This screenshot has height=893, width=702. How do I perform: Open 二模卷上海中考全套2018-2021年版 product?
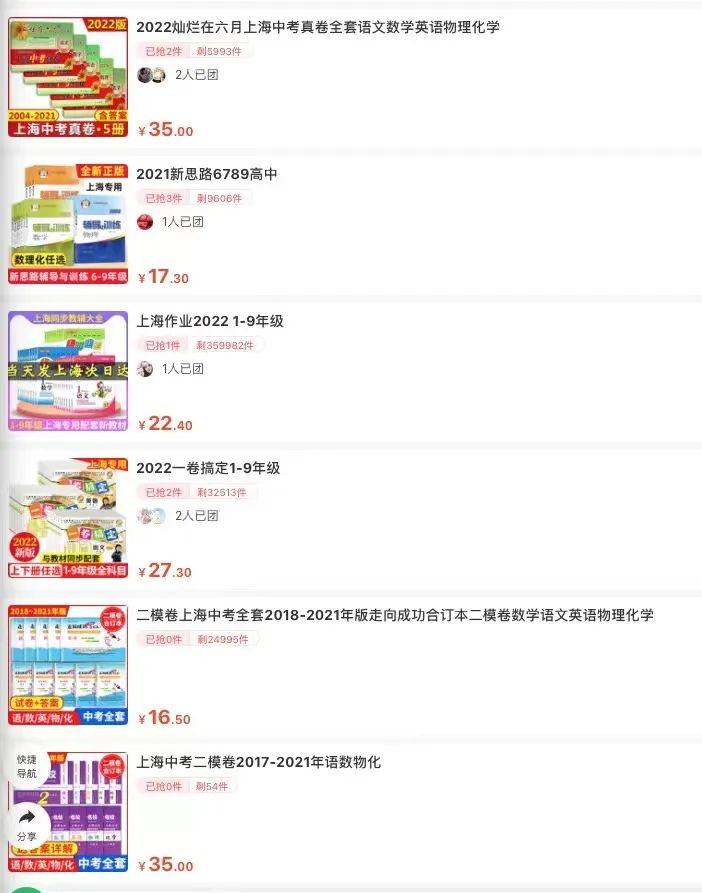click(394, 615)
